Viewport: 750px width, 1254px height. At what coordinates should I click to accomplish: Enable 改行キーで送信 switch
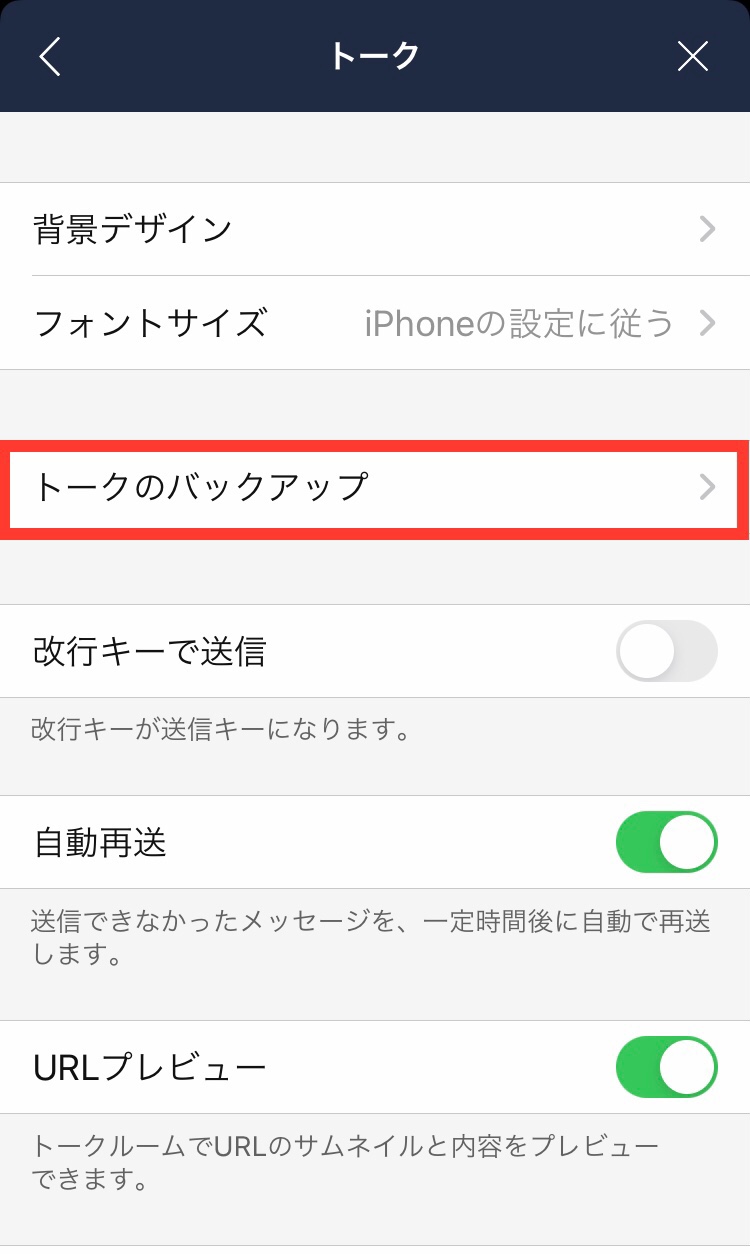(666, 651)
